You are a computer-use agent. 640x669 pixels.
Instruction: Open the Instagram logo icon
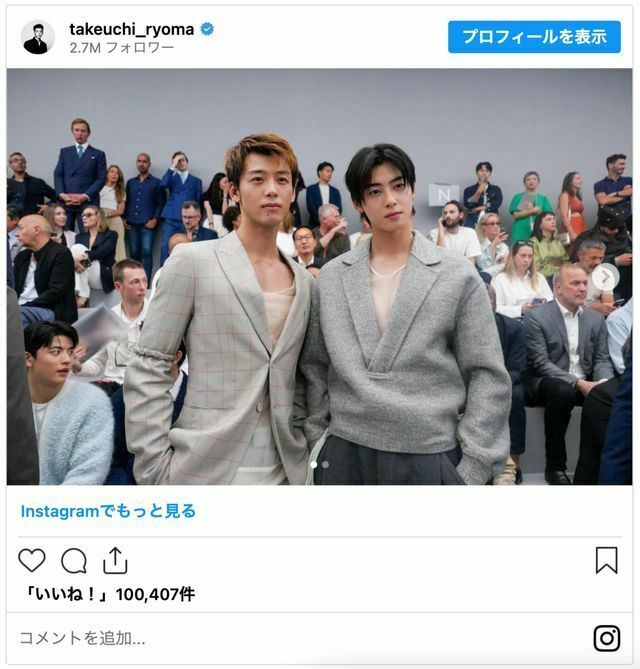[x=606, y=638]
